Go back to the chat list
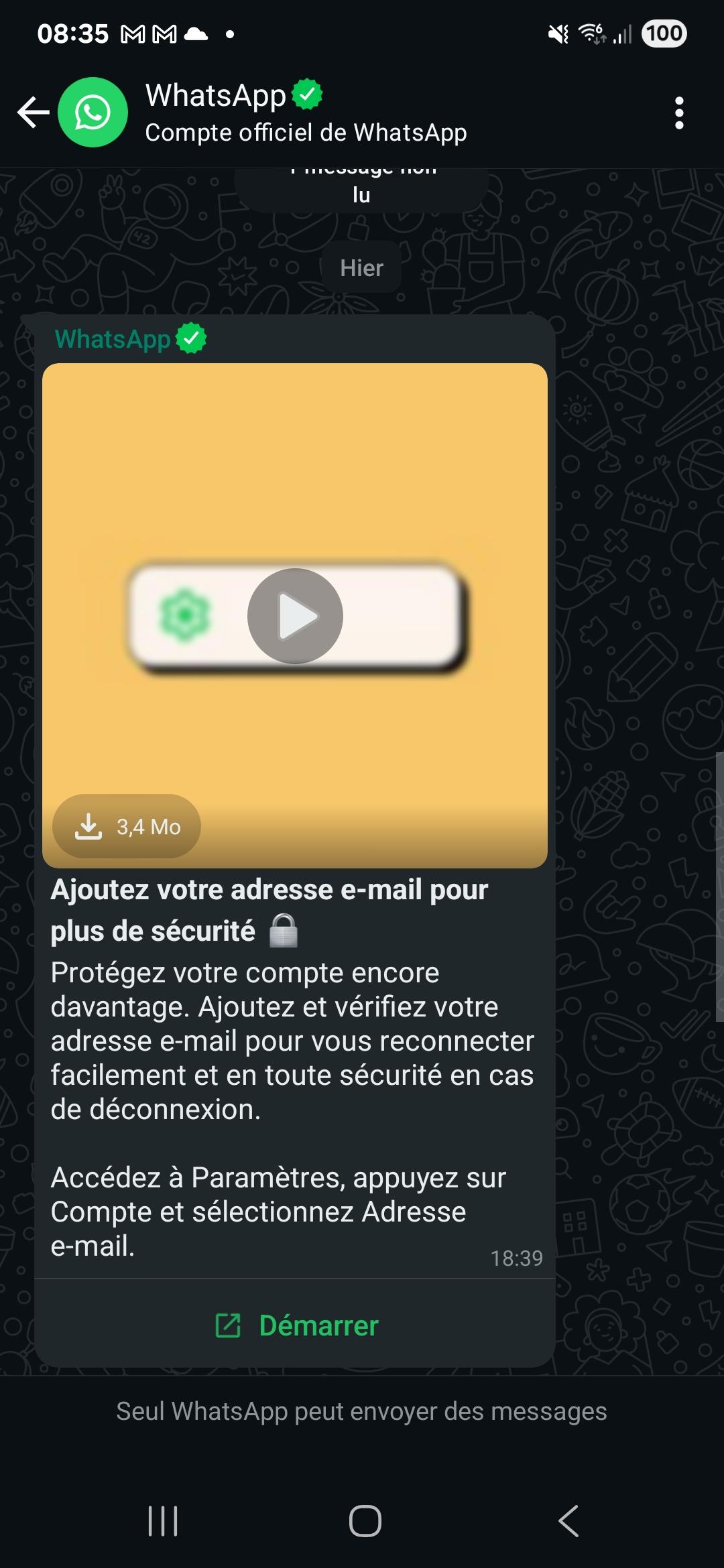 [x=34, y=112]
